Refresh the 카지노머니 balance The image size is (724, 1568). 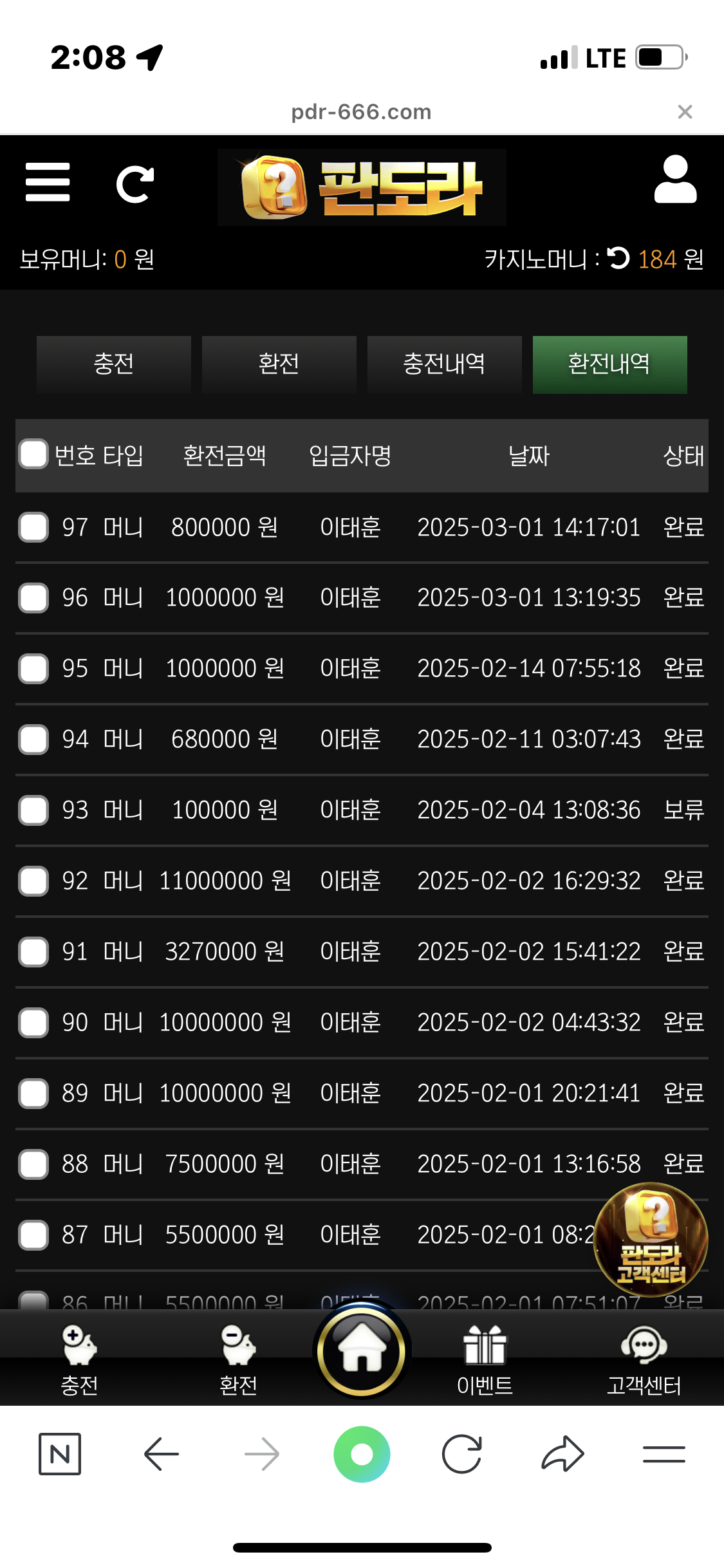(x=618, y=258)
